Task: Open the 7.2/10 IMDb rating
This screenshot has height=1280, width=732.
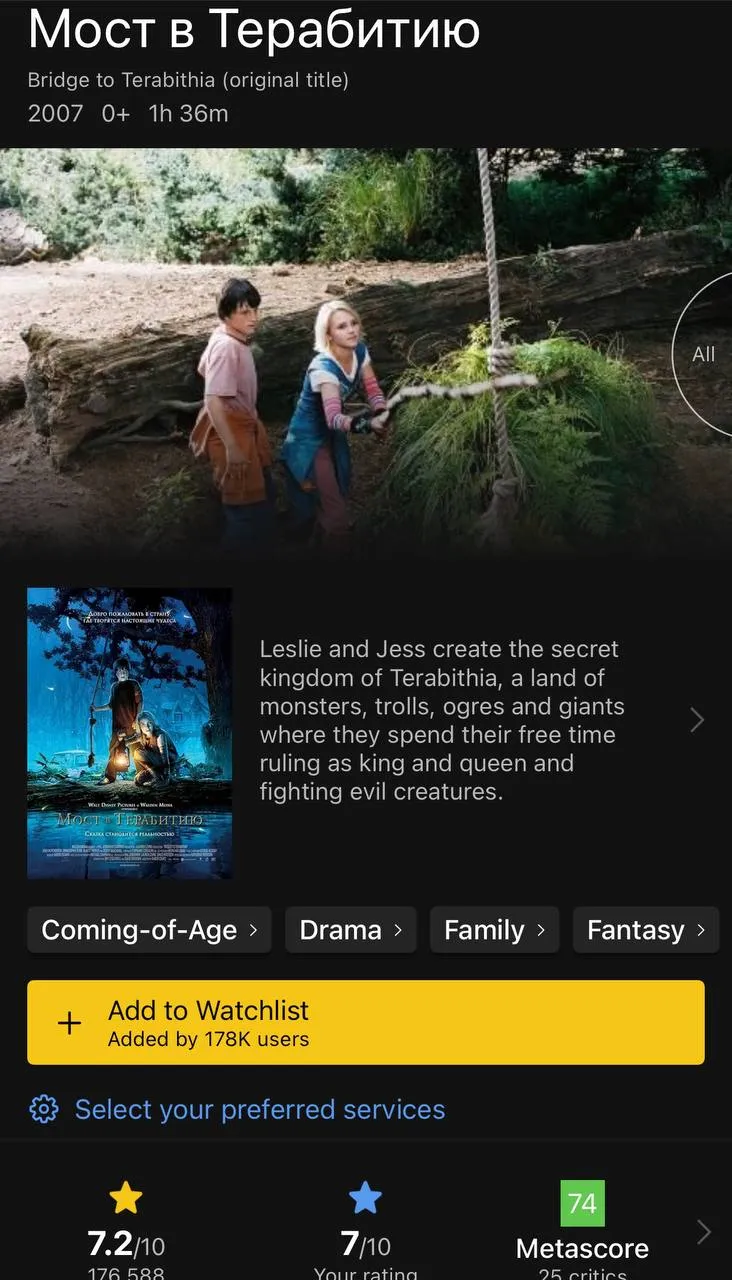Action: (126, 1230)
